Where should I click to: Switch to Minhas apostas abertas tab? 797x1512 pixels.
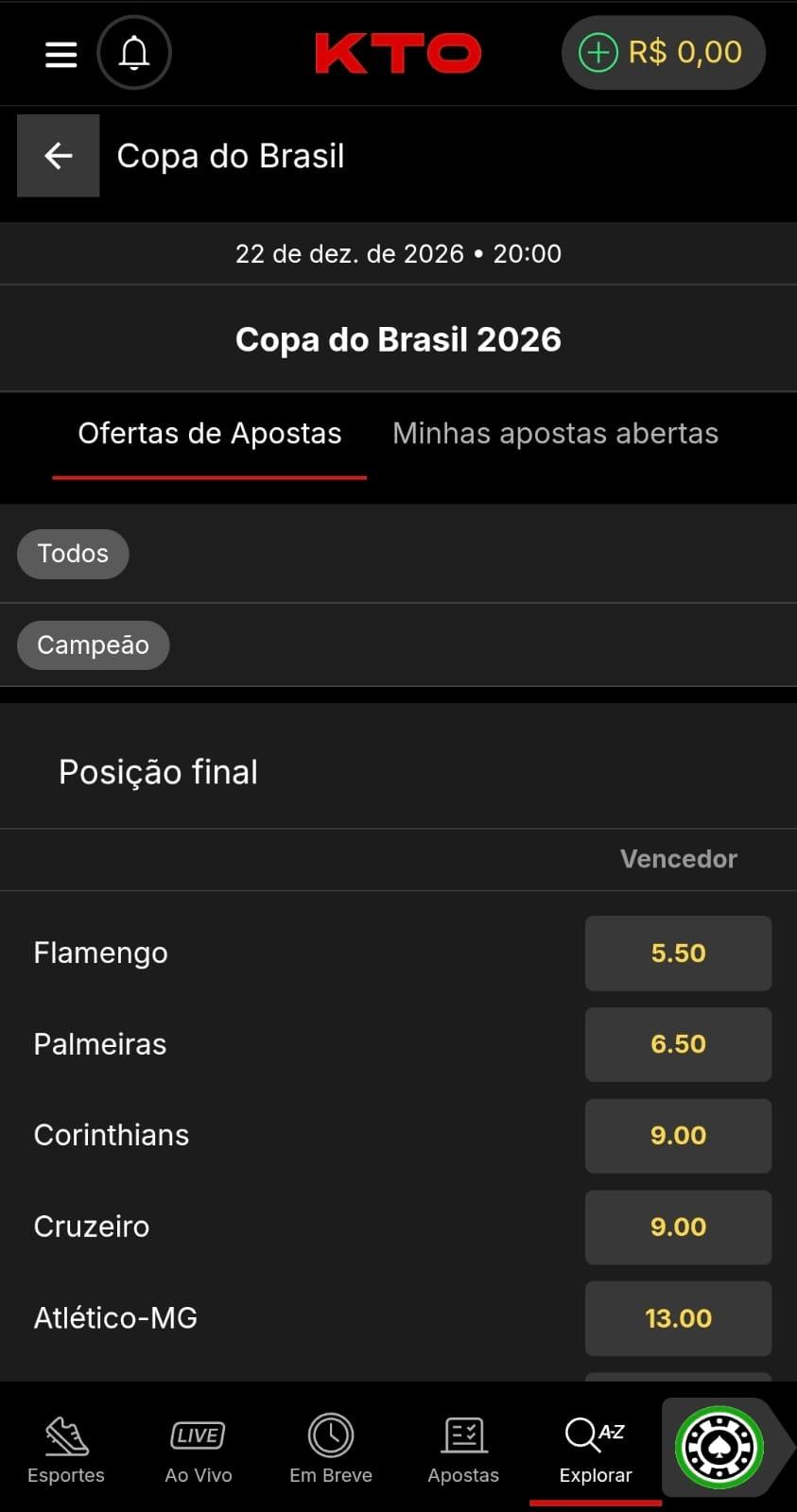tap(555, 433)
